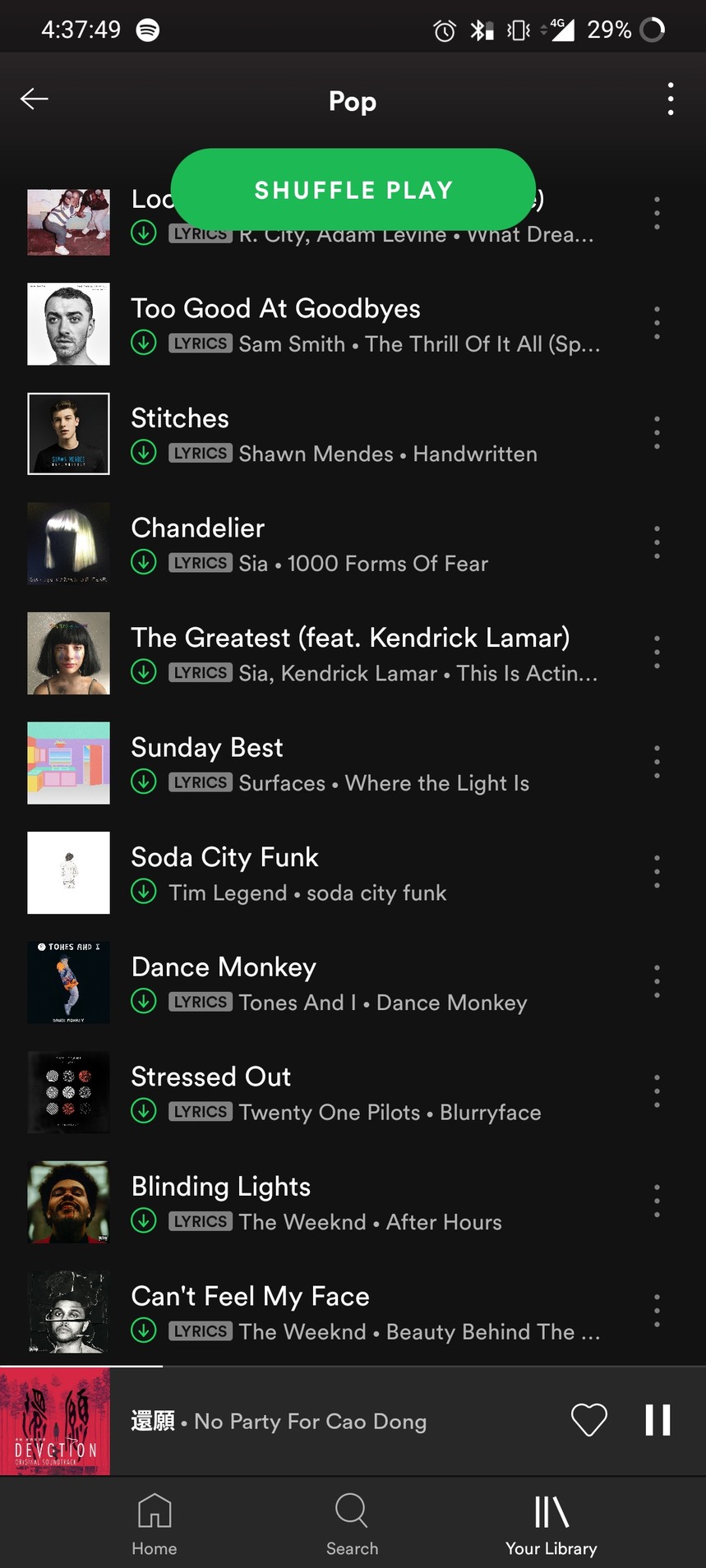Like the currently playing song
Screen dimensions: 706x1568
(589, 1420)
